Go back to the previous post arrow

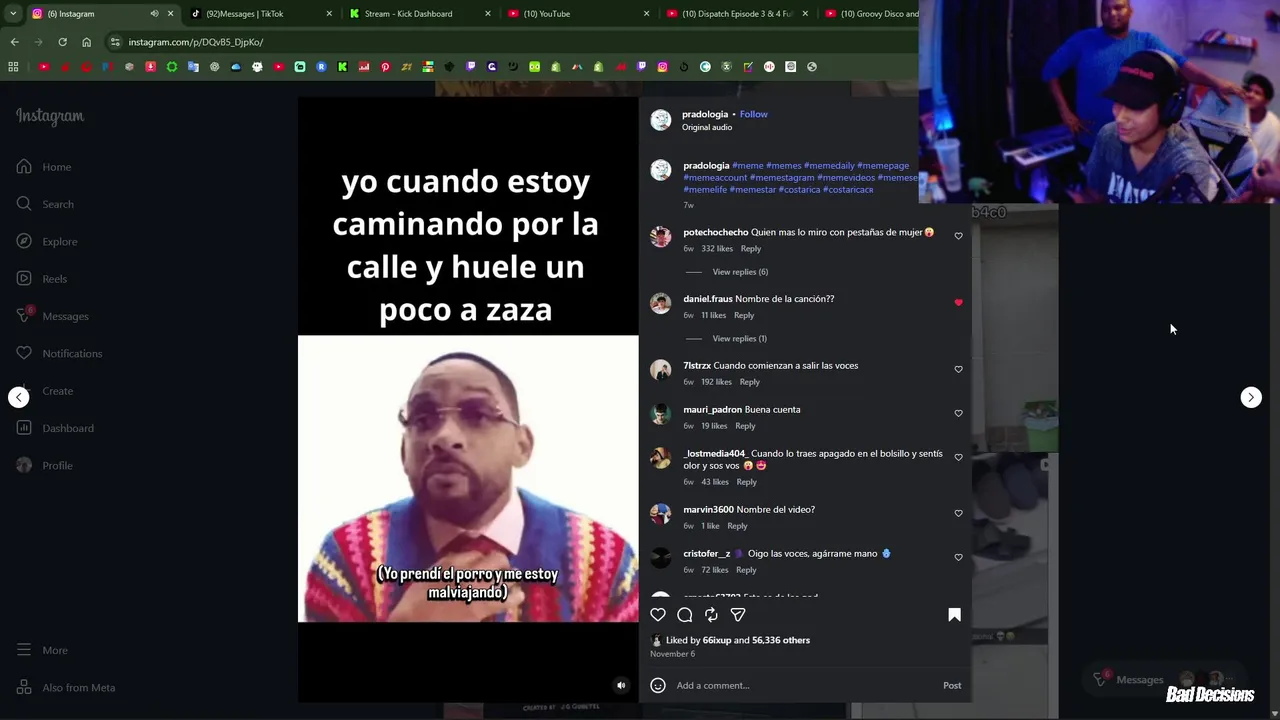[x=19, y=397]
